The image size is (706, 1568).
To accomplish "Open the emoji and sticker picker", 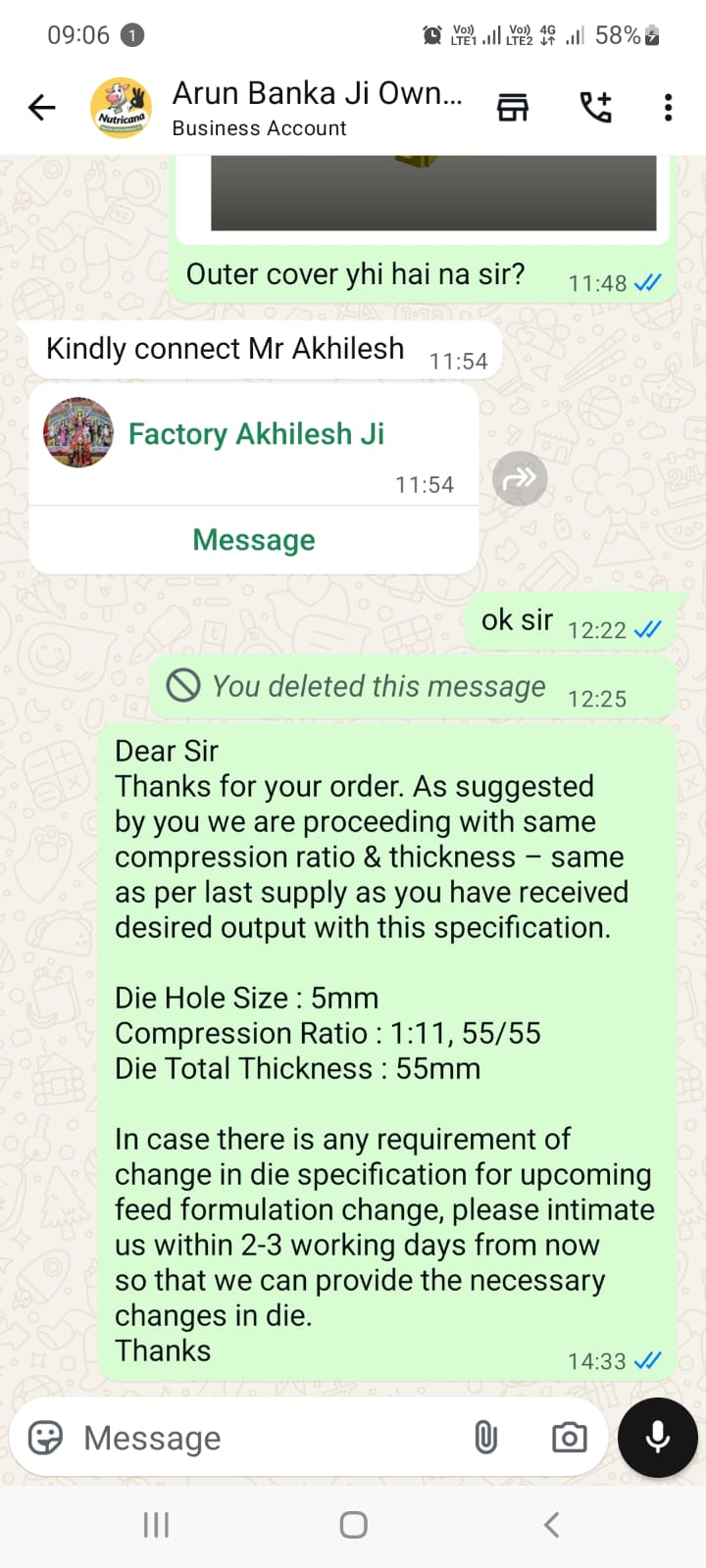I will 45,1438.
